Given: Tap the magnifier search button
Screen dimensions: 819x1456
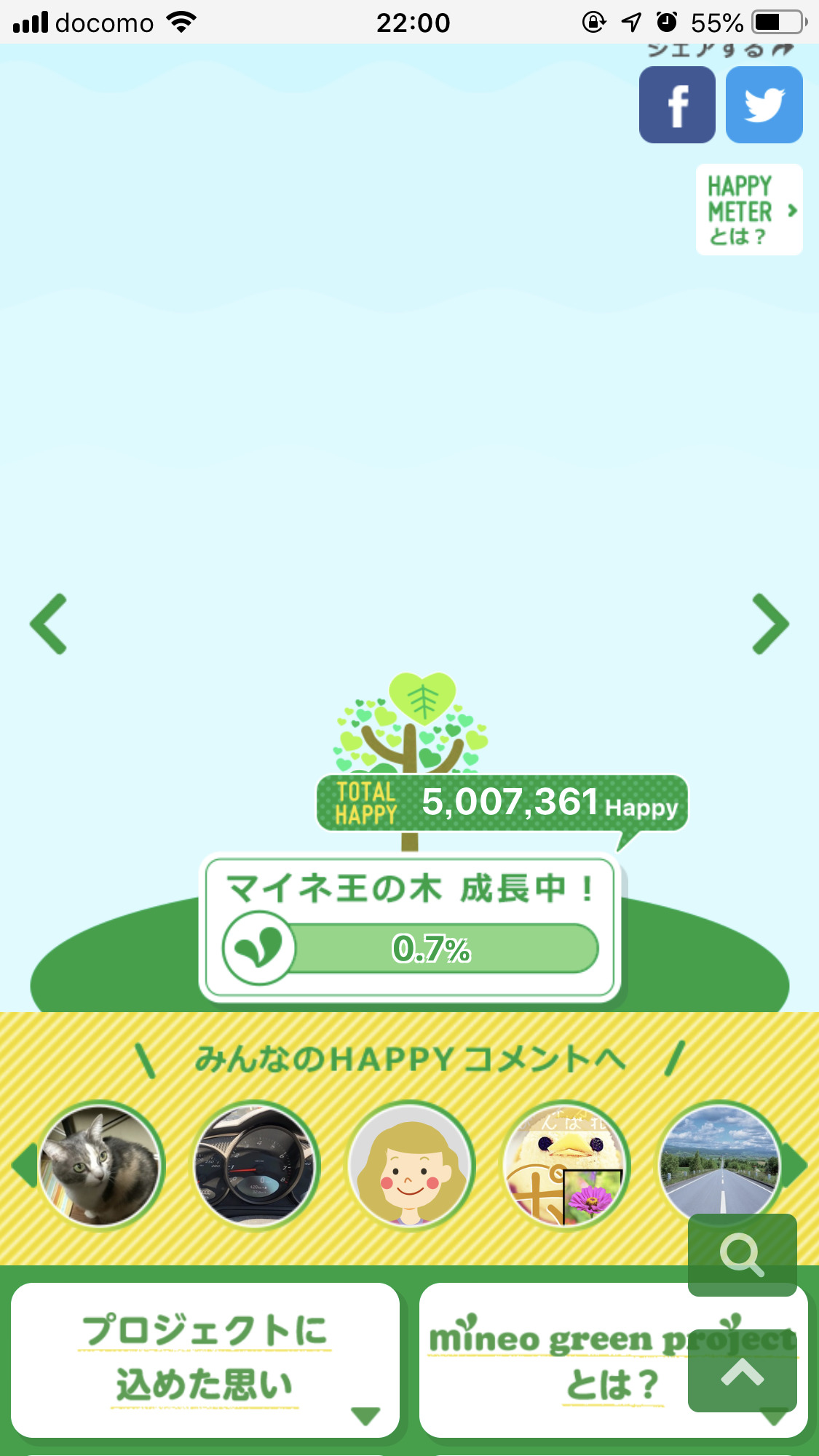Looking at the screenshot, I should tap(742, 1254).
